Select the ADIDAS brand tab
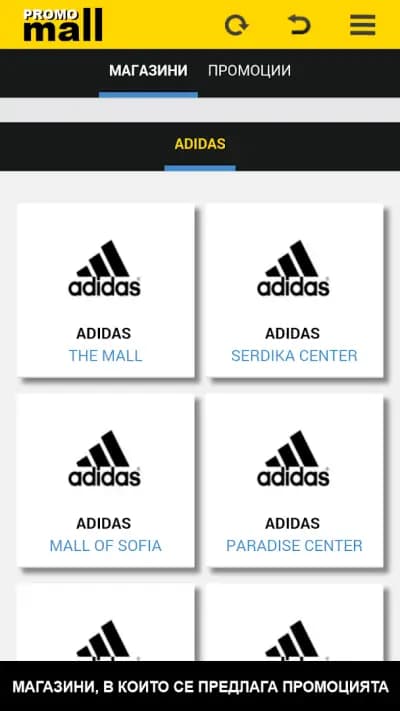Screen dimensions: 400x711 (200, 144)
